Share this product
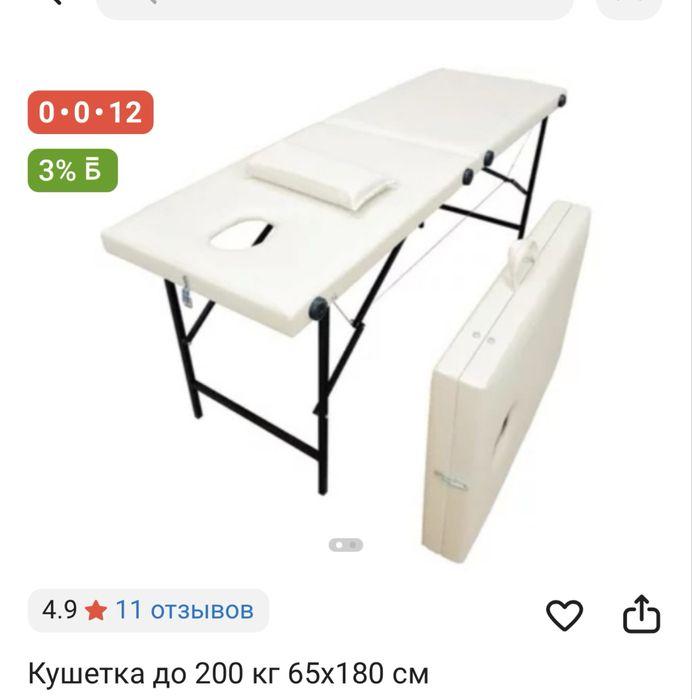Screen dimensions: 692x699 point(641,615)
